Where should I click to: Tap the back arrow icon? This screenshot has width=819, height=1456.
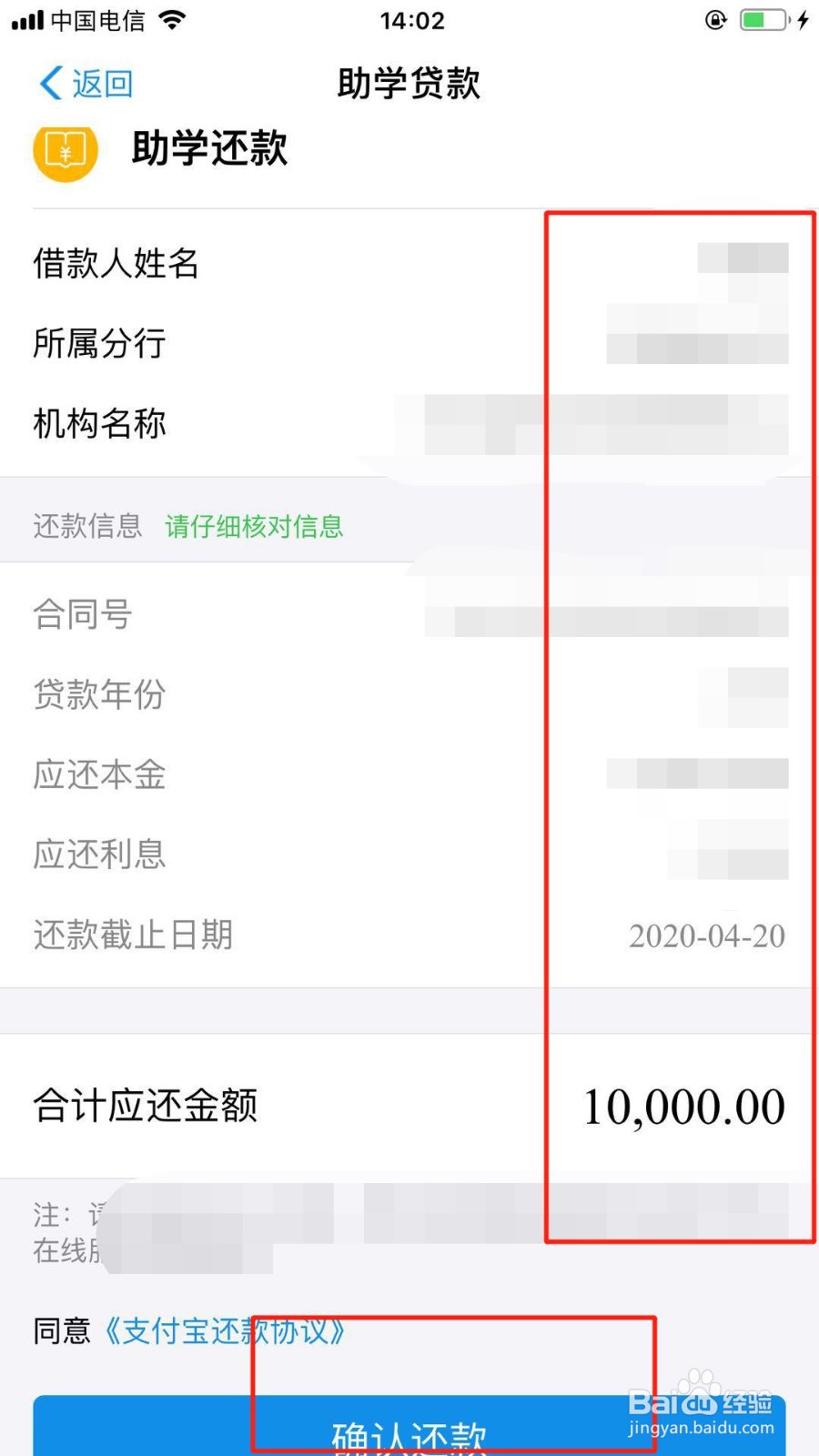pyautogui.click(x=52, y=83)
